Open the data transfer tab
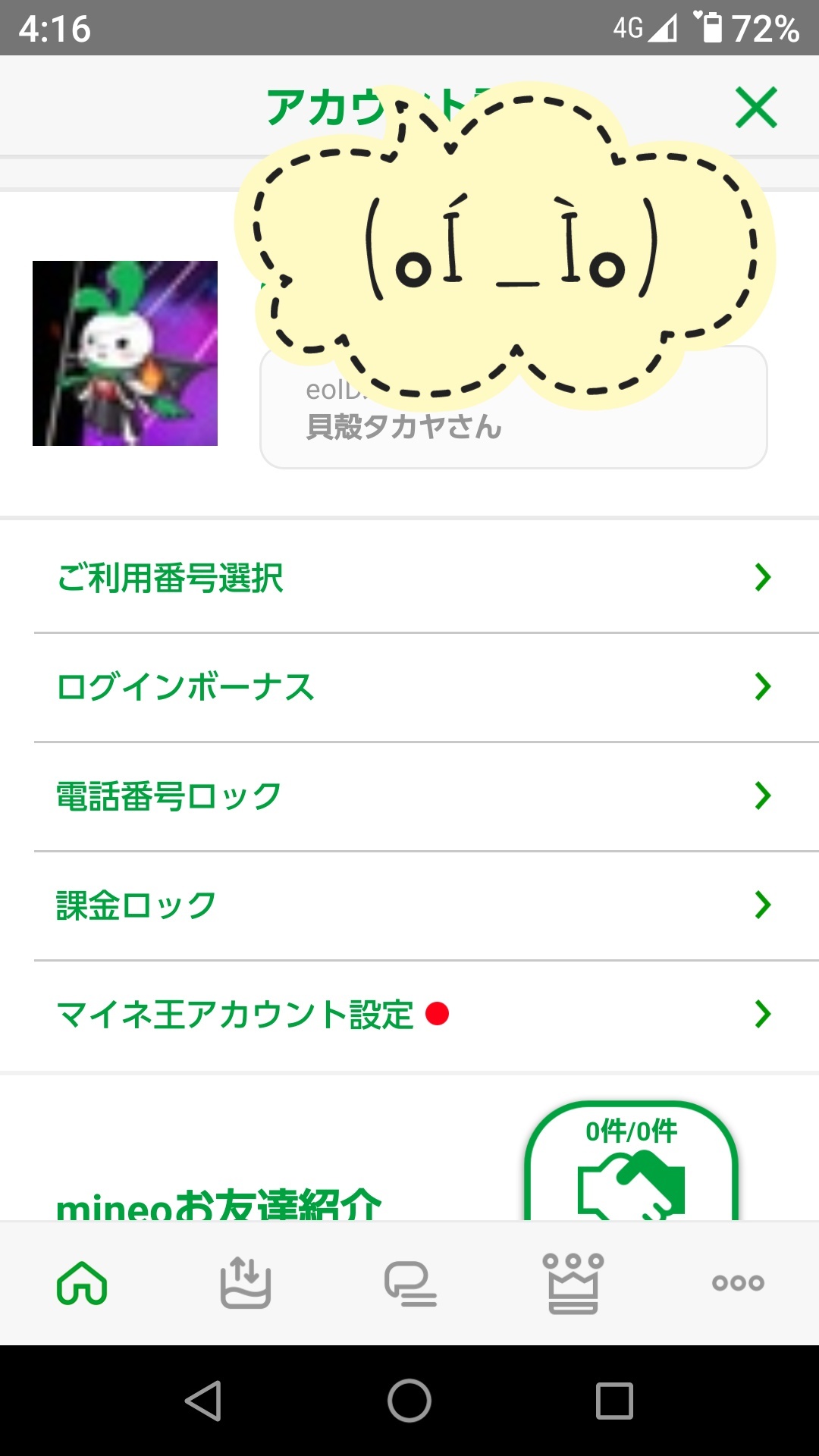Viewport: 819px width, 1456px height. pyautogui.click(x=246, y=1283)
